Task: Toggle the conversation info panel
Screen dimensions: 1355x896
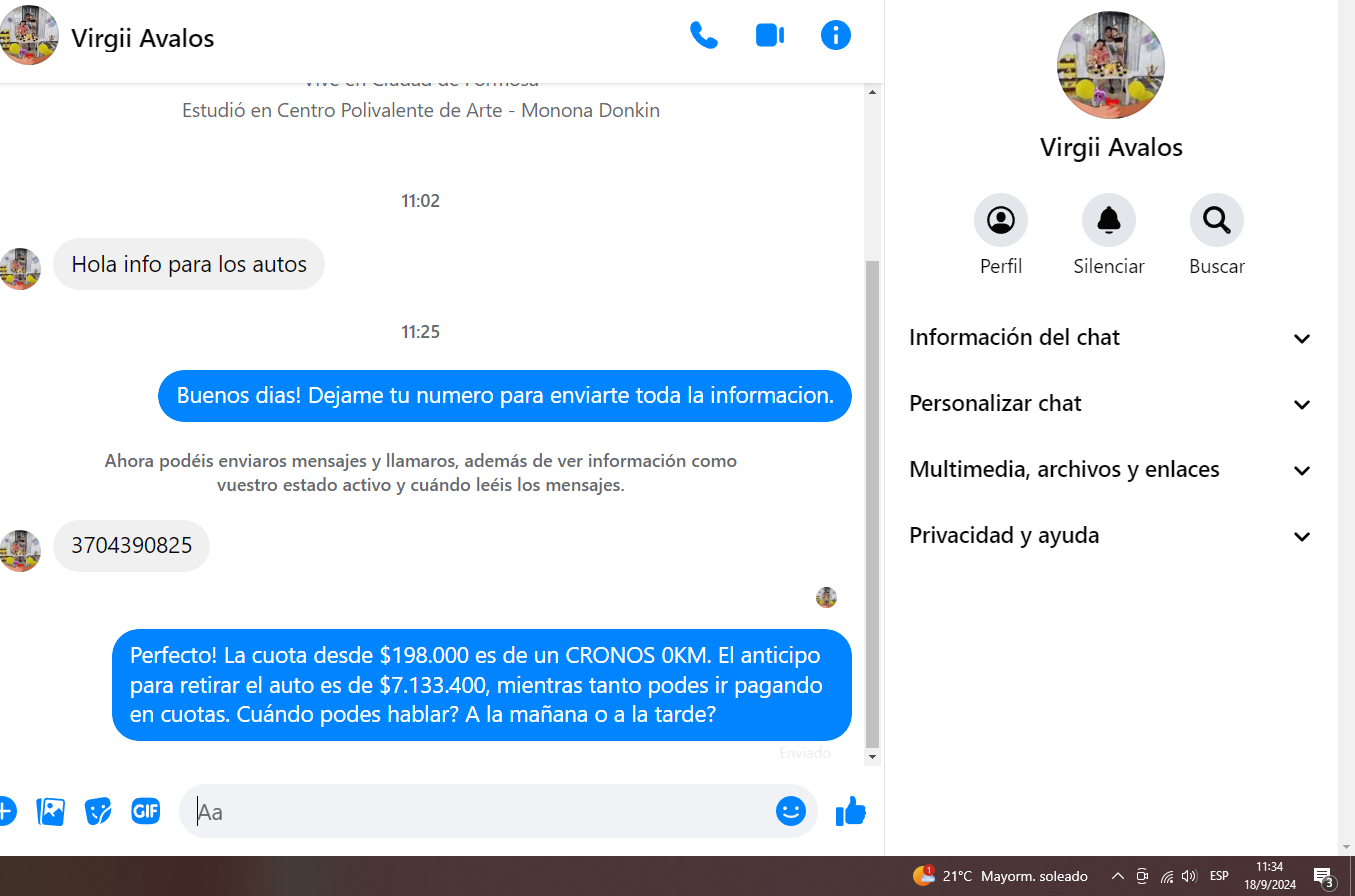Action: (x=835, y=36)
